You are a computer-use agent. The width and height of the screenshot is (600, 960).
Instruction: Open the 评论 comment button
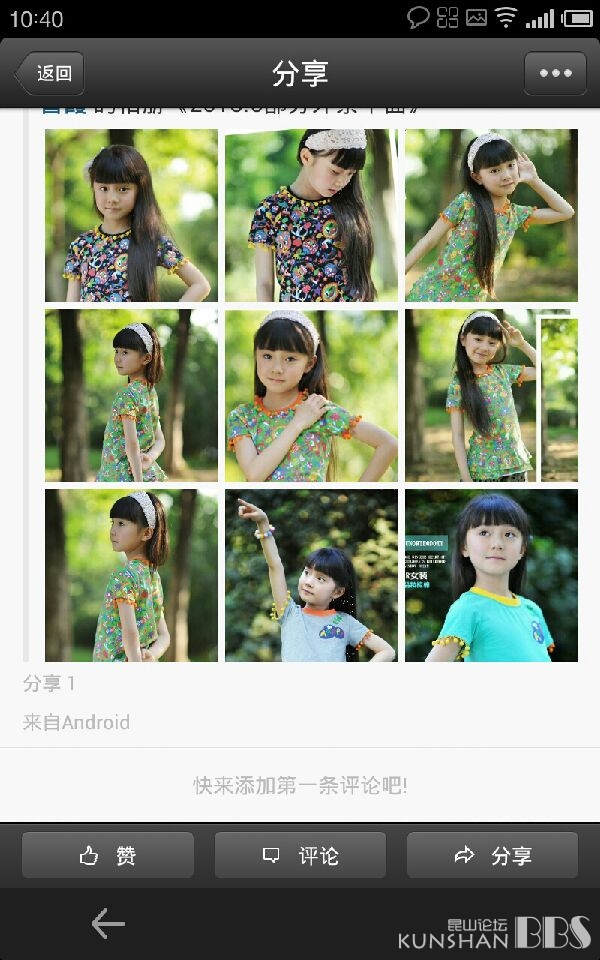point(300,855)
